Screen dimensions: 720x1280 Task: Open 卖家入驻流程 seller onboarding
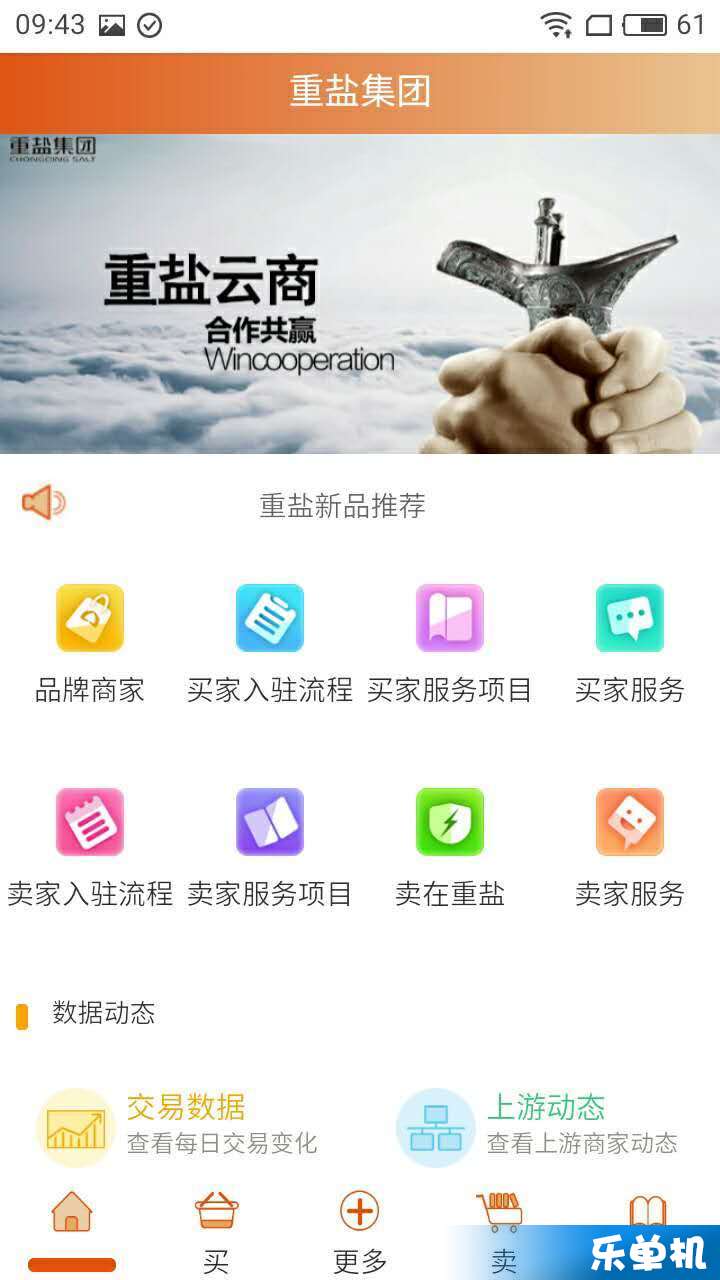pos(90,847)
